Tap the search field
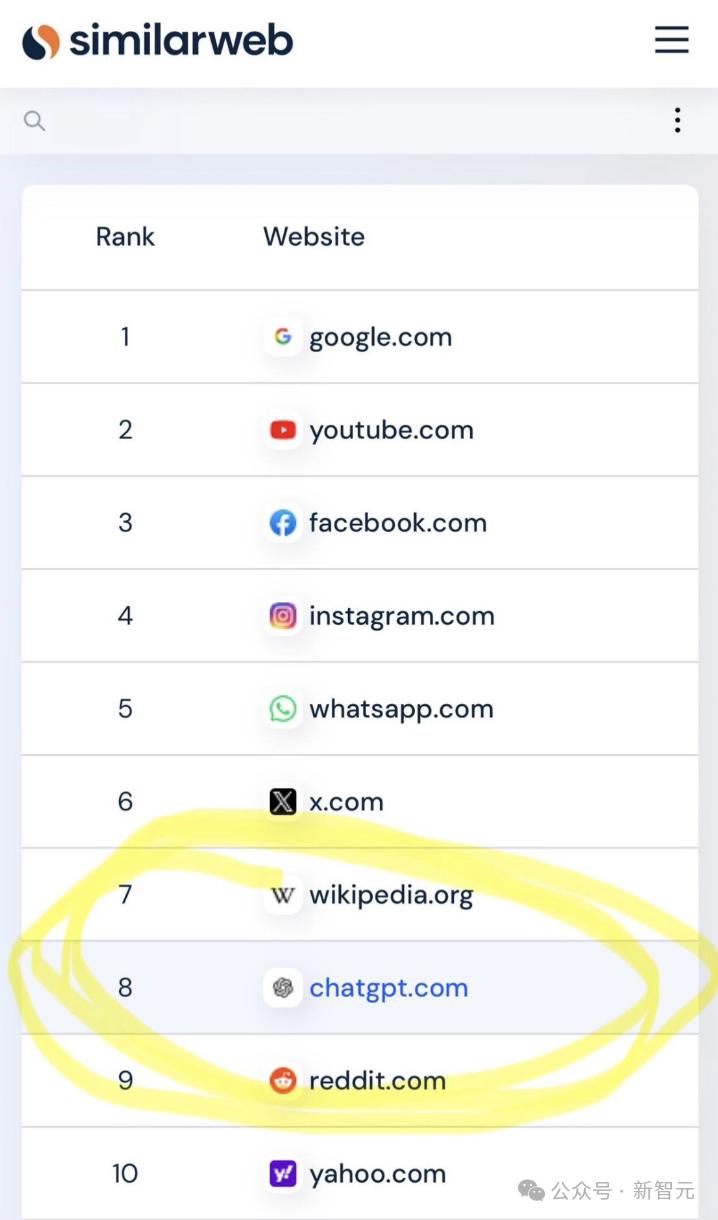Screen dimensions: 718x1220 [x=340, y=121]
